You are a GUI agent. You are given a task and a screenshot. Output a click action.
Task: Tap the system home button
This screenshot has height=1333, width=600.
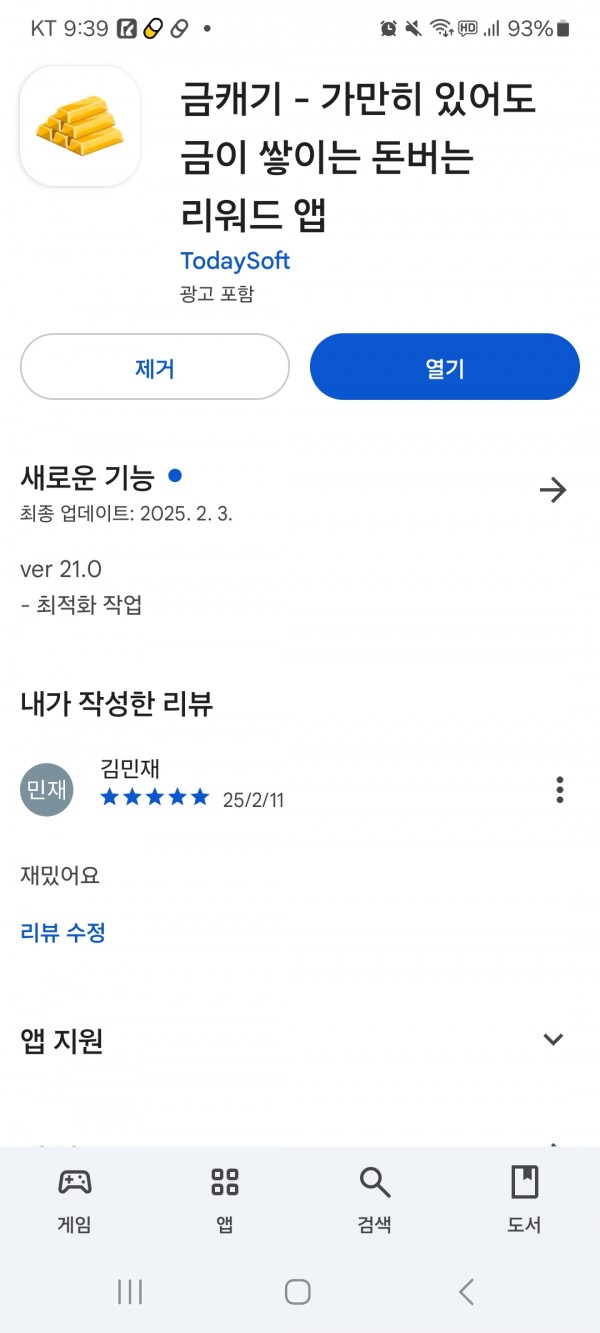coord(297,1292)
